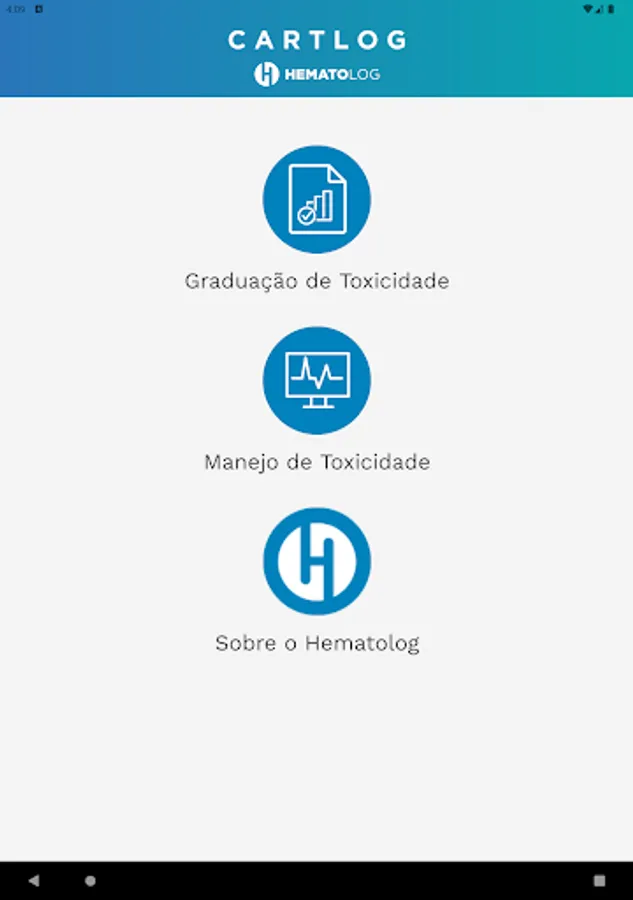Go back using the system back button
This screenshot has width=633, height=900.
(34, 881)
